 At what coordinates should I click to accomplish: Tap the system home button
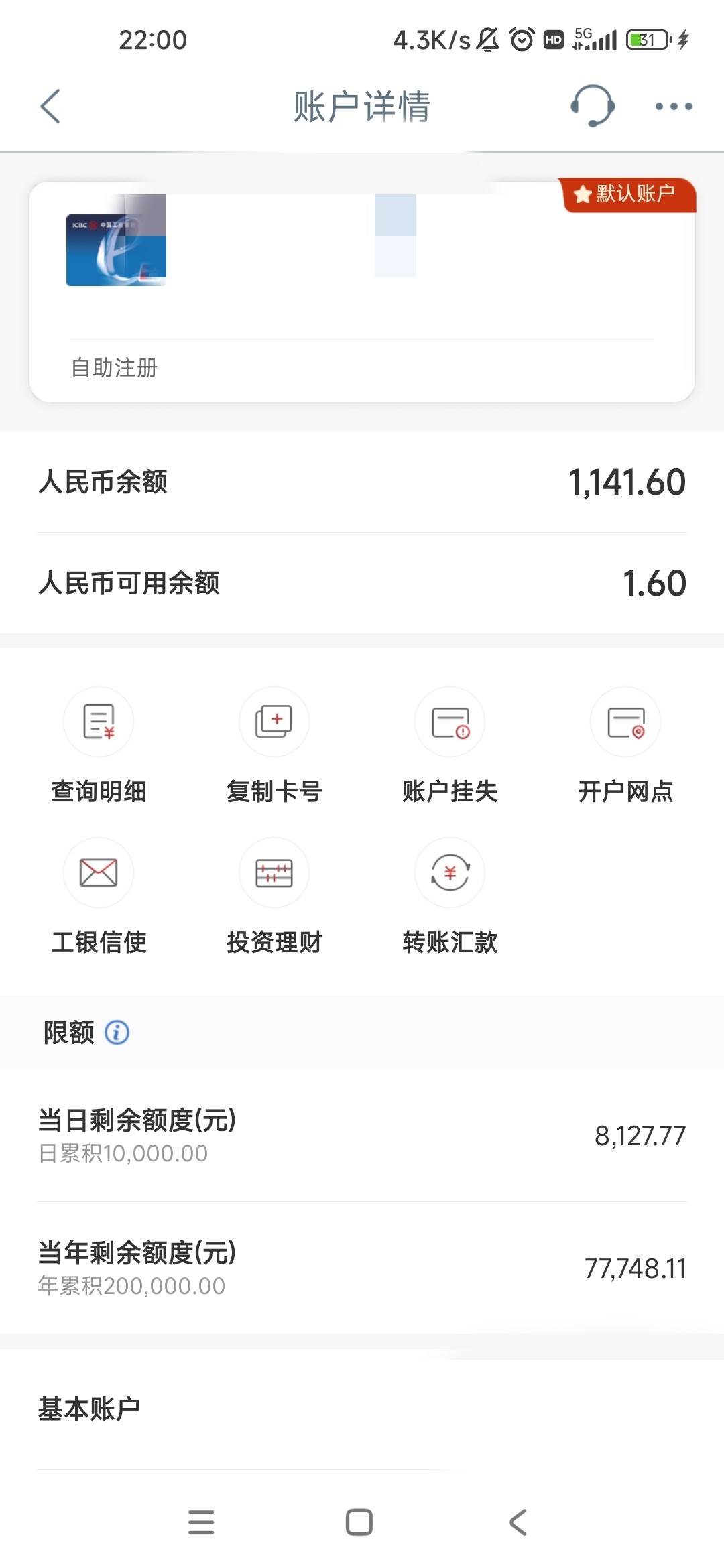click(359, 1522)
